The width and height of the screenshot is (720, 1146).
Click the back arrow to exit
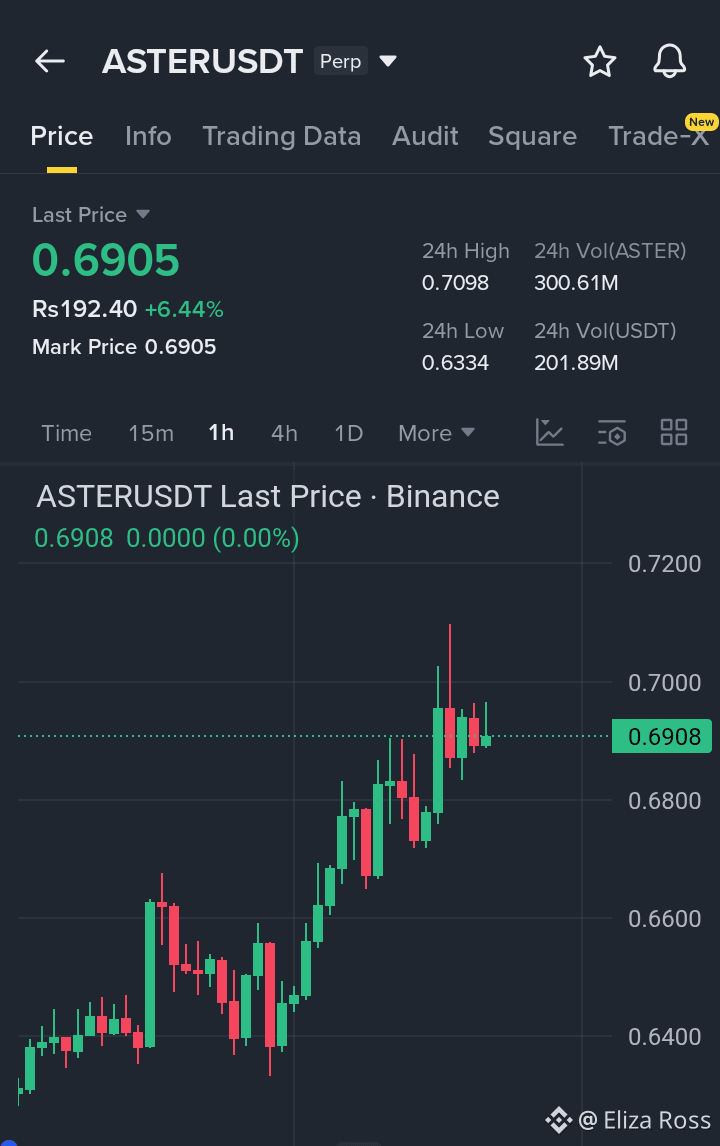49,61
